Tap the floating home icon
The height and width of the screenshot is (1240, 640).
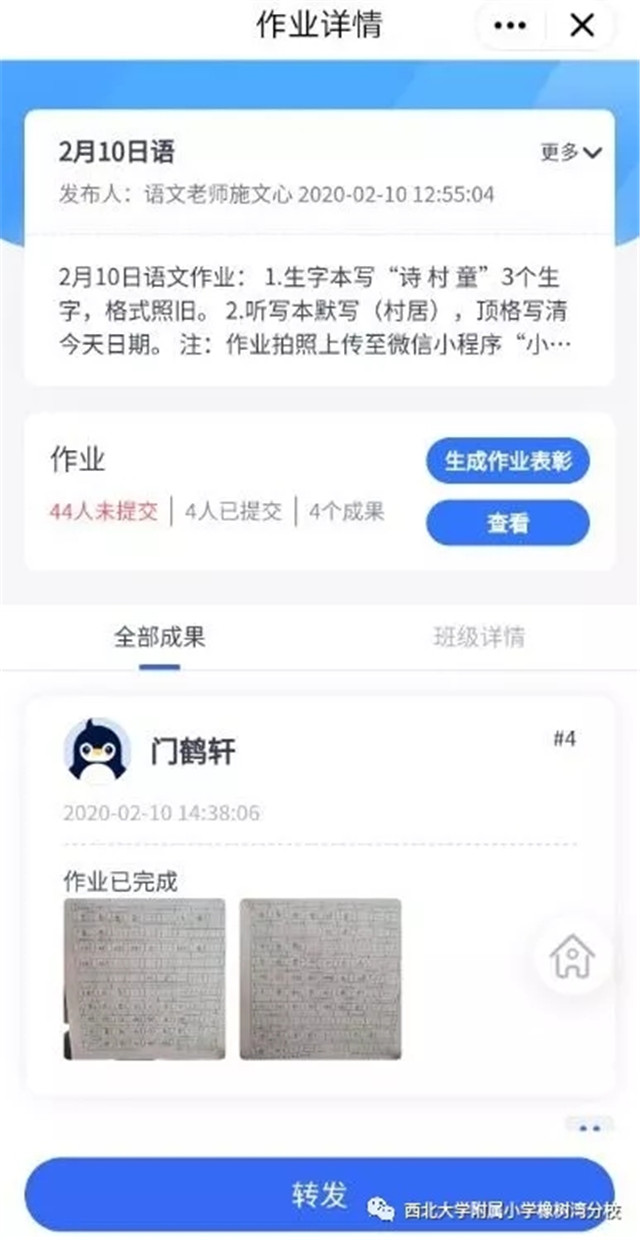[x=573, y=957]
